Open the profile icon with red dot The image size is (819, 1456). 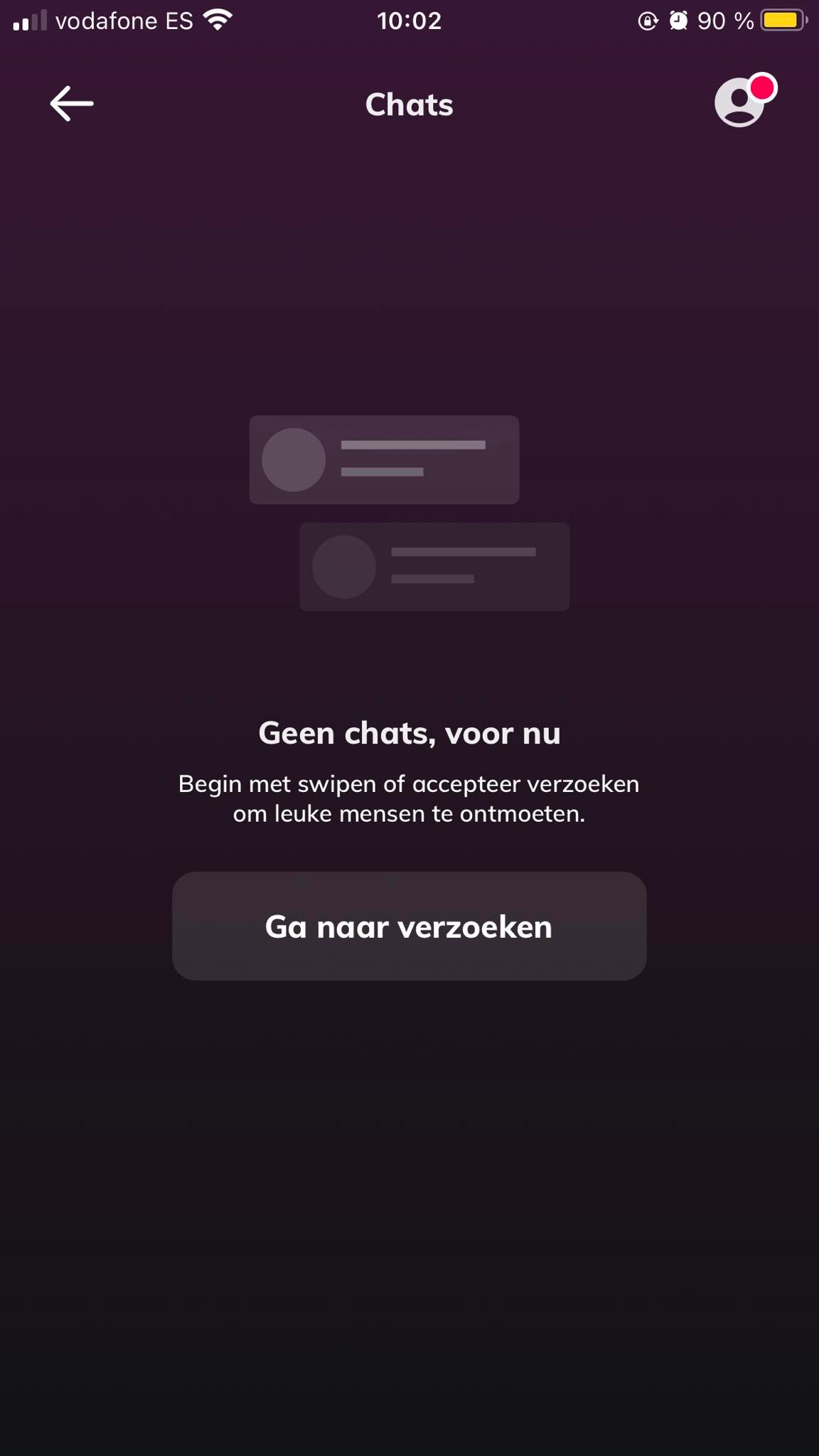pyautogui.click(x=744, y=100)
